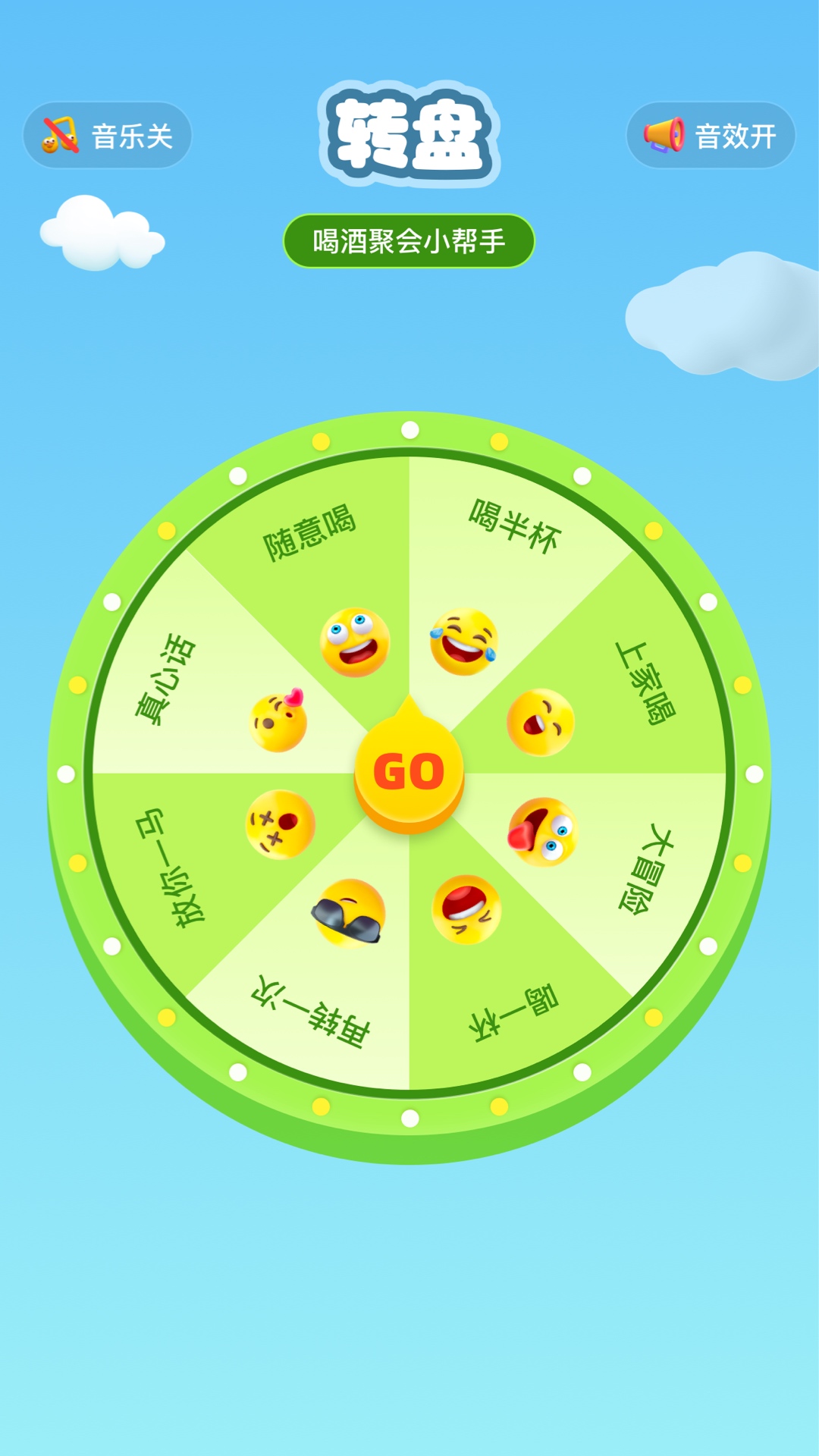Click the crossed-out music note icon
The width and height of the screenshot is (819, 1456).
pyautogui.click(x=61, y=133)
